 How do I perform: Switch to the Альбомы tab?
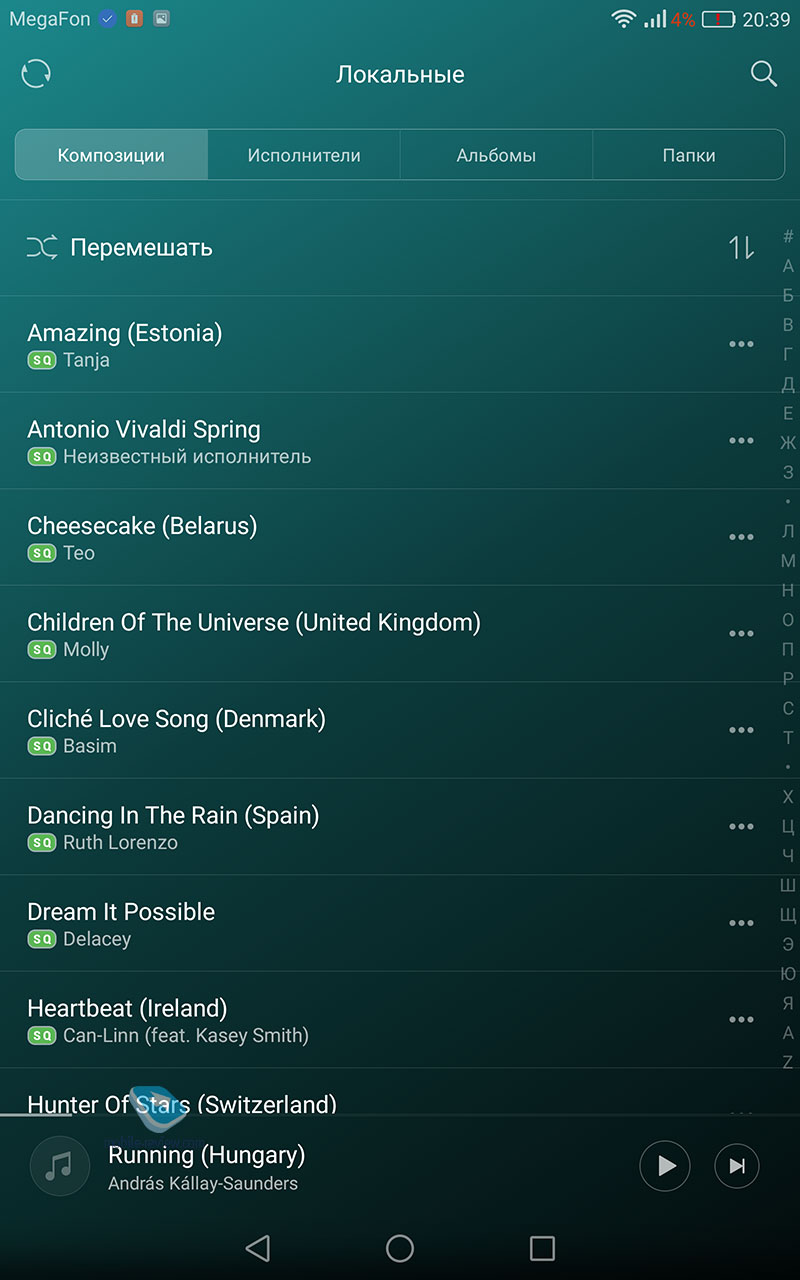(496, 155)
